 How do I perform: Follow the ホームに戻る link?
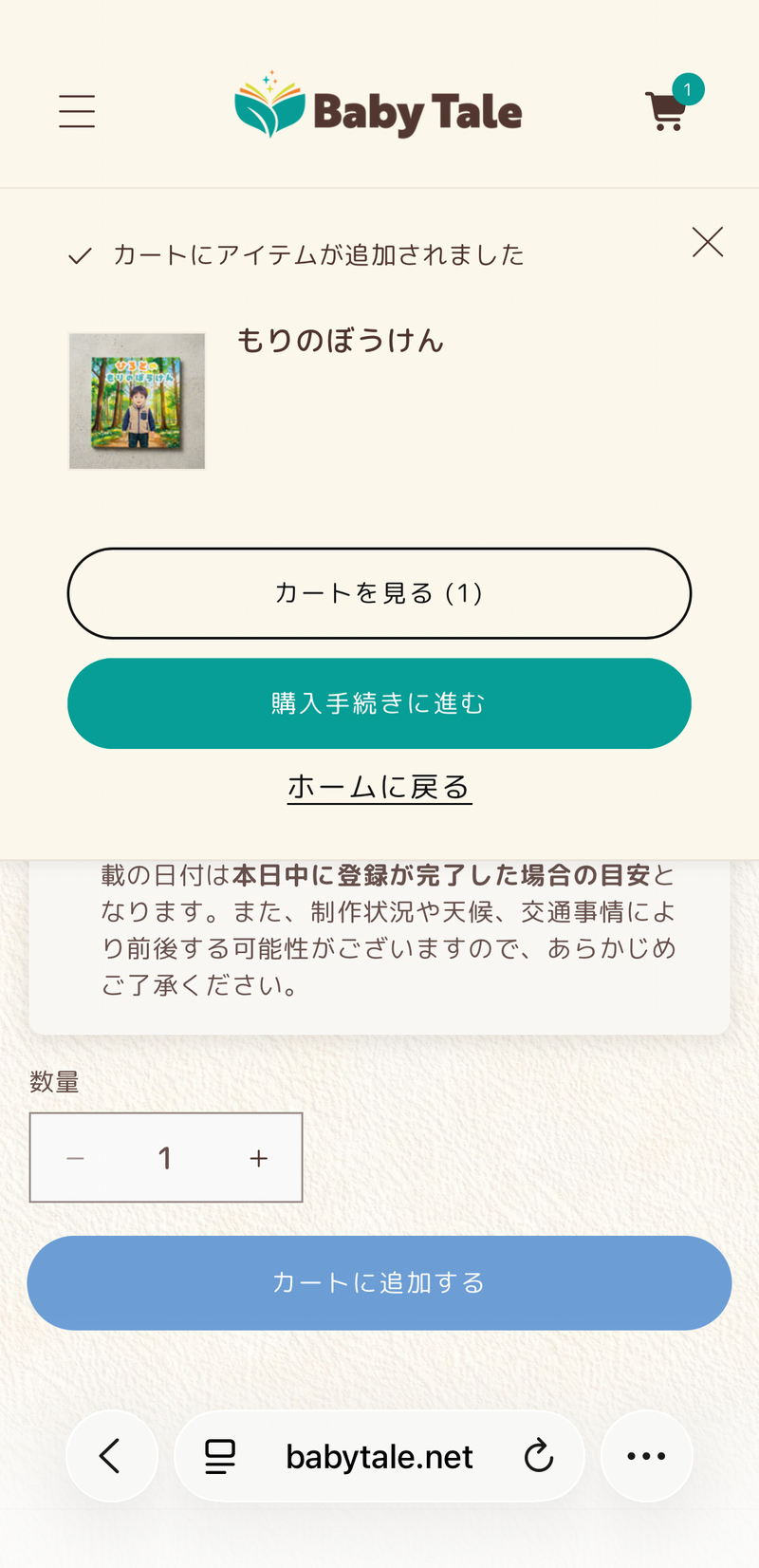(x=379, y=787)
